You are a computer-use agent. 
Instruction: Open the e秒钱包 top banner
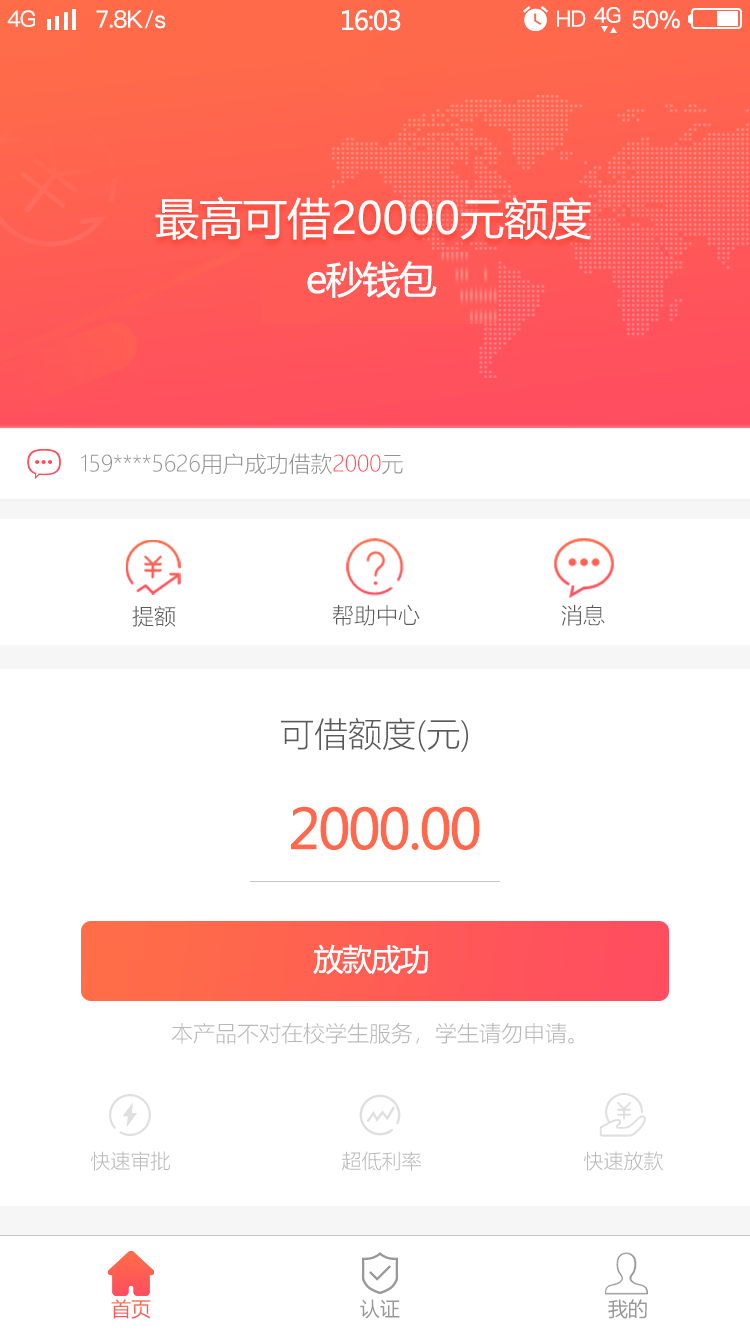(x=375, y=230)
